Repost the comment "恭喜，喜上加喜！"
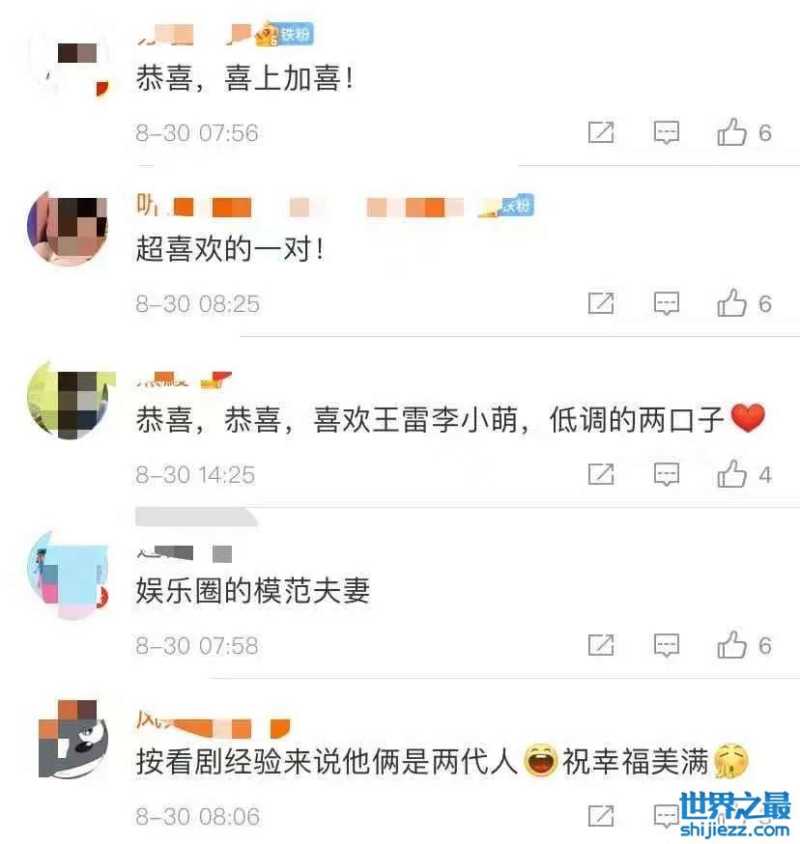This screenshot has height=844, width=800. (x=600, y=132)
